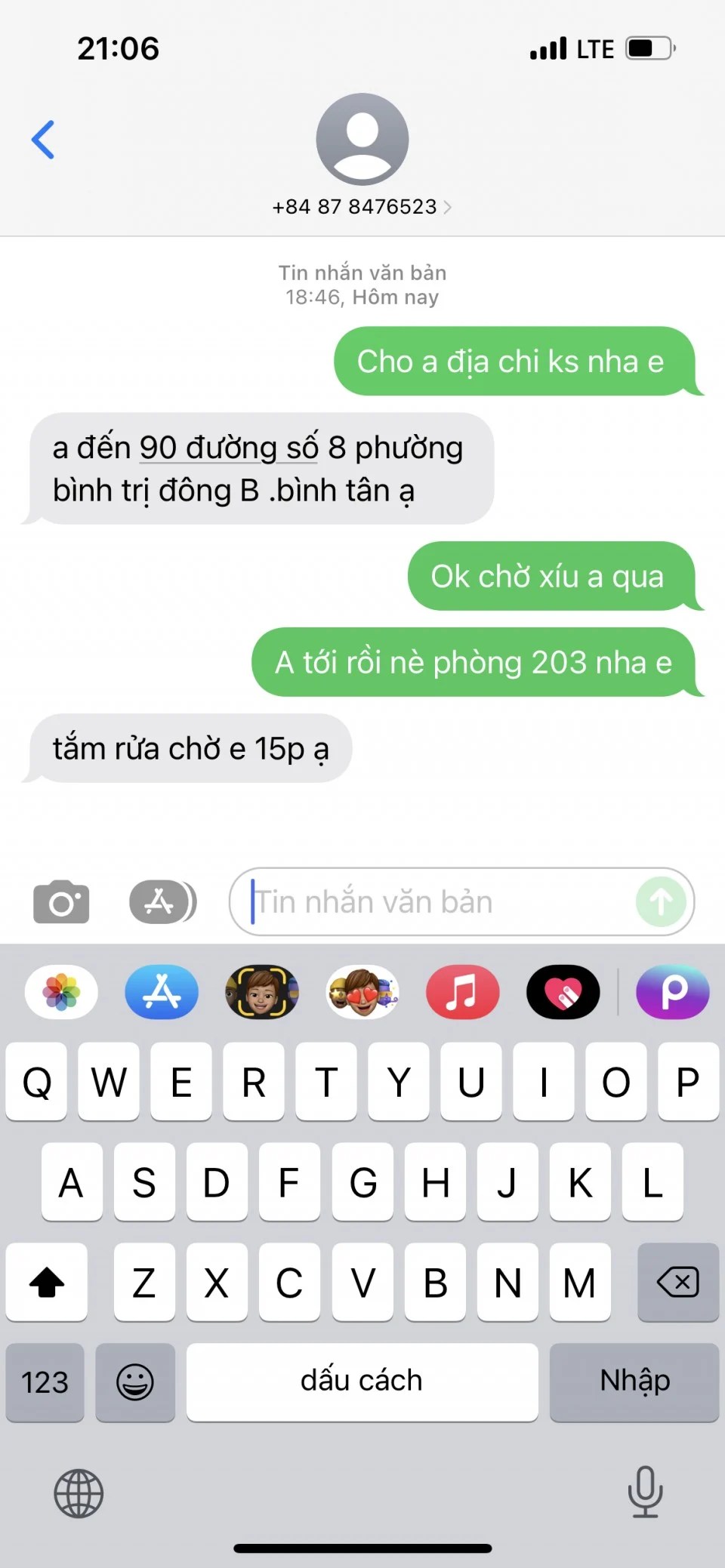This screenshot has height=1568, width=725.
Task: Send the message with the arrow button
Action: [661, 901]
